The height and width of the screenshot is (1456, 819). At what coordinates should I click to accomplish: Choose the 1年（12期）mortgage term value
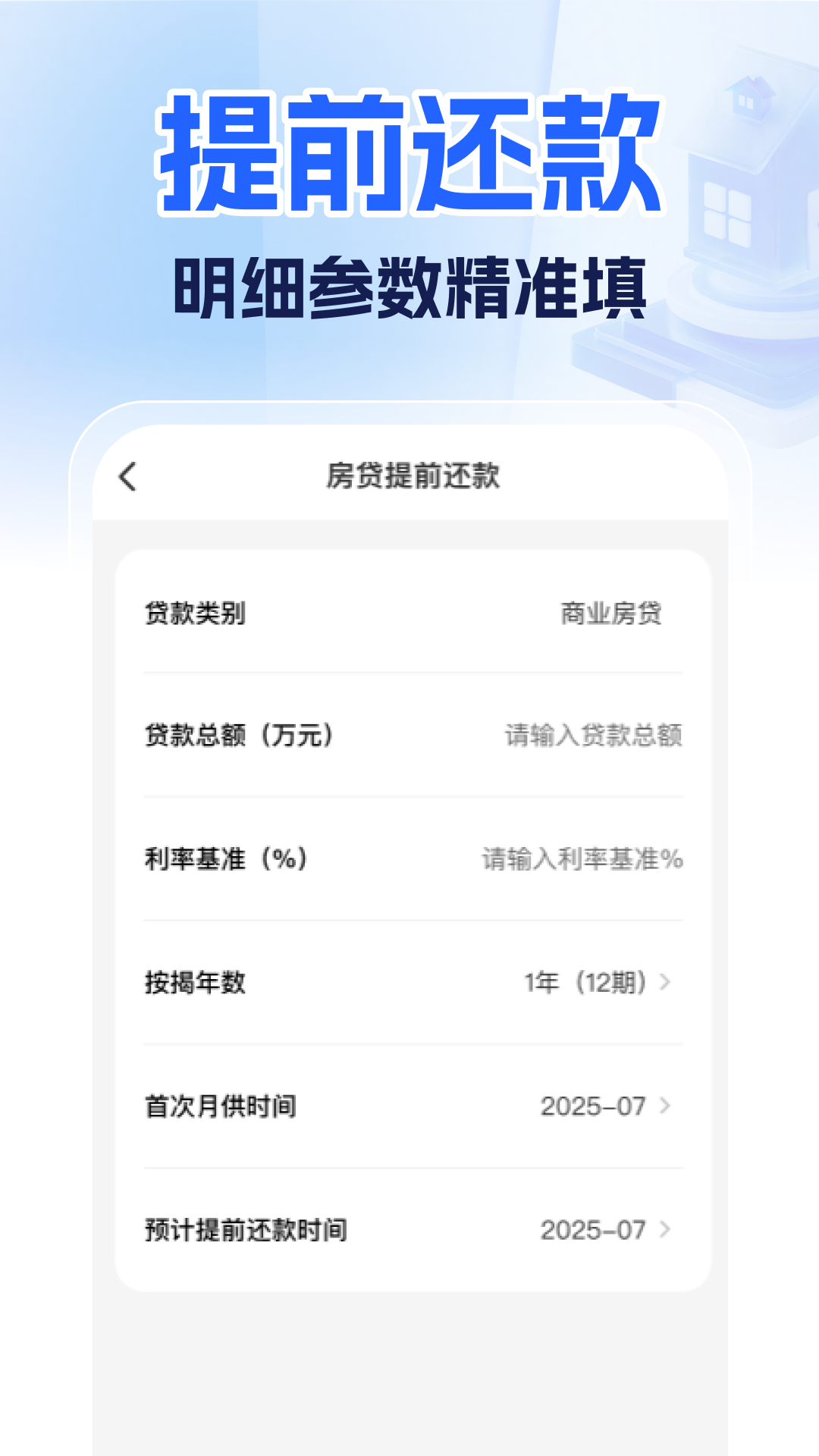(x=588, y=983)
